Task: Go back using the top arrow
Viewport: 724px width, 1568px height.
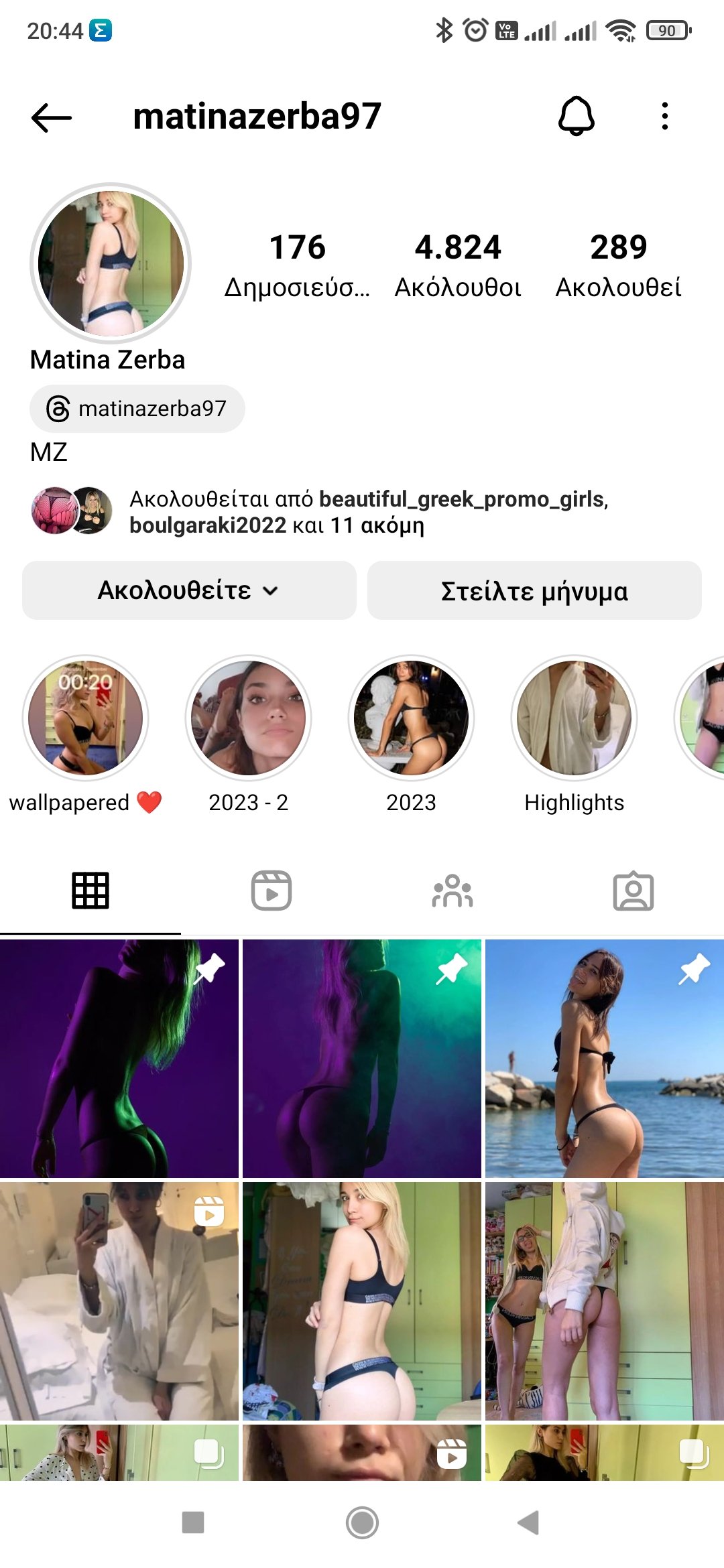Action: tap(52, 117)
